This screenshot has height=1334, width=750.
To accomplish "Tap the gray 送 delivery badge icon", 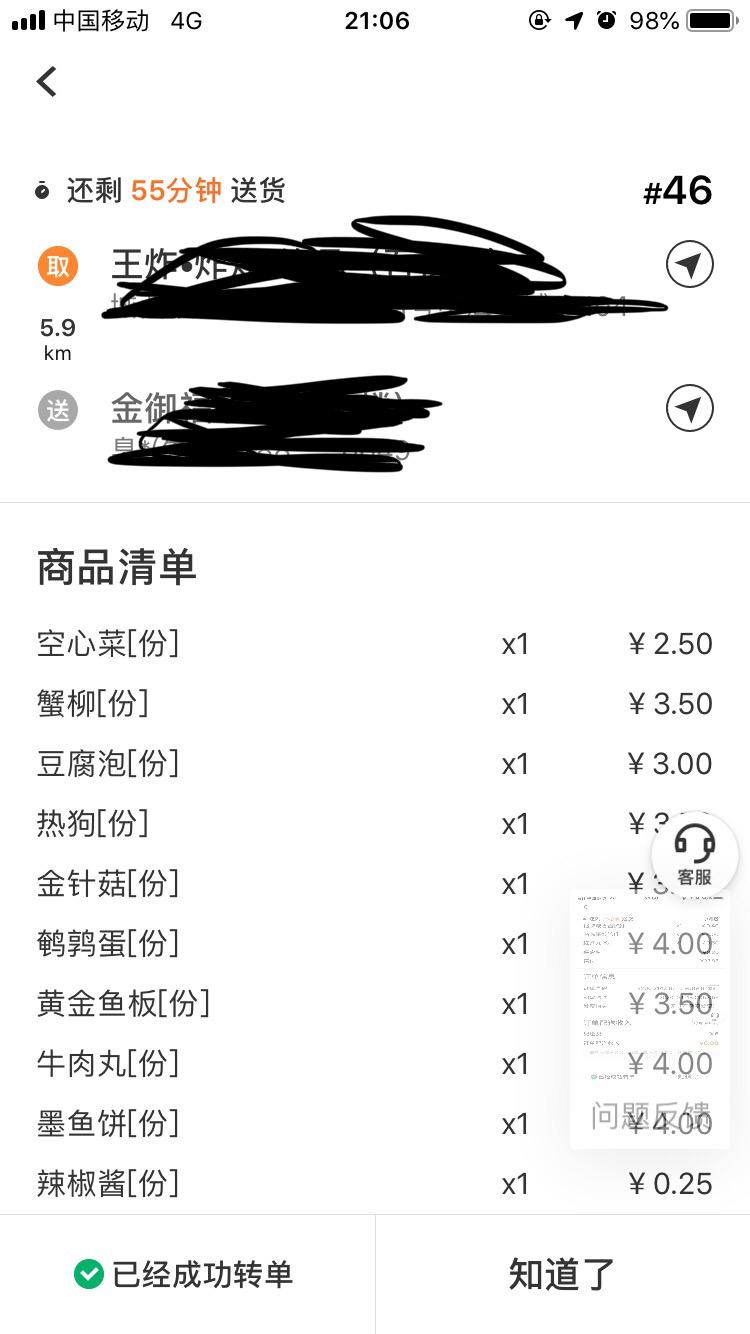I will pos(57,408).
